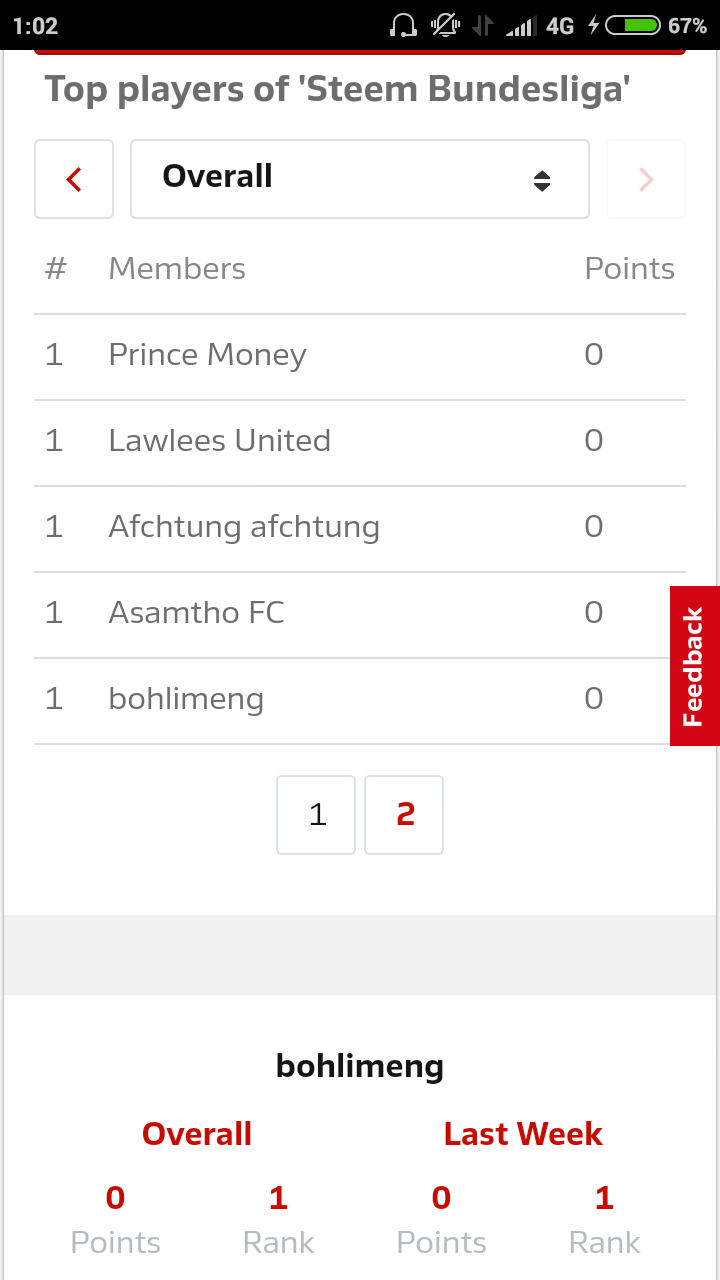The image size is (720, 1280).
Task: Select page 2 of members
Action: 404,815
